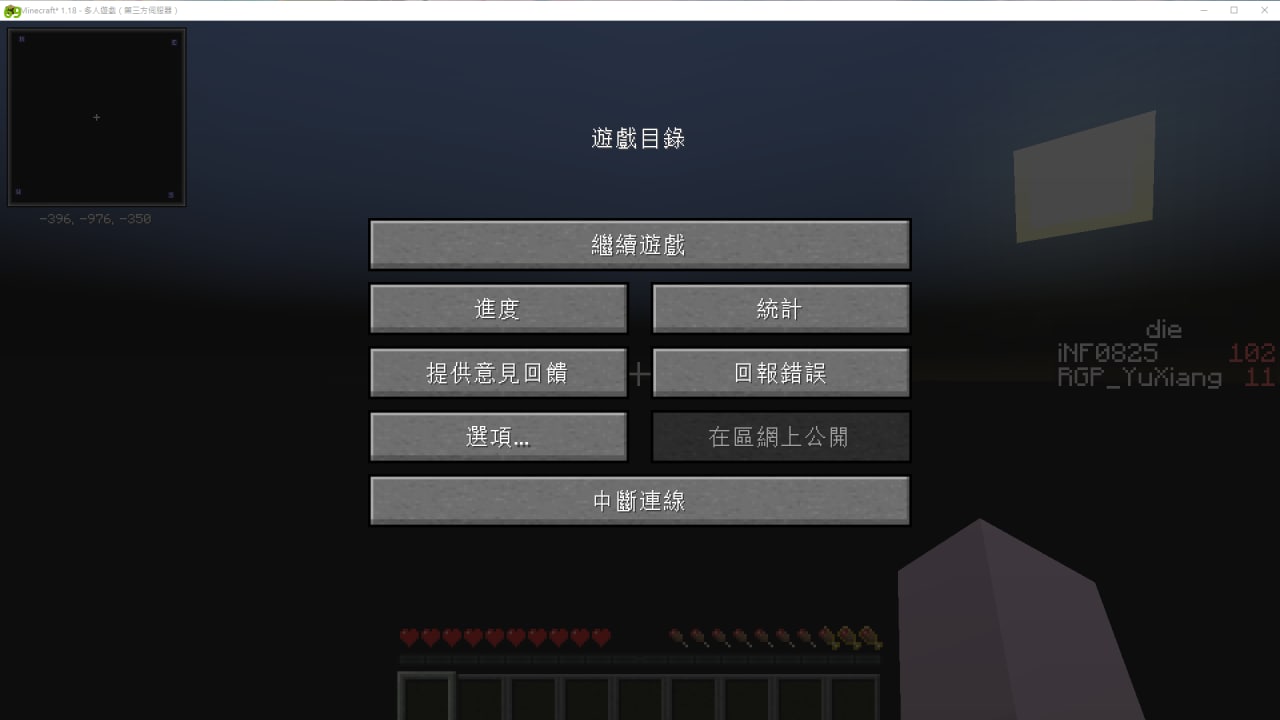The height and width of the screenshot is (720, 1280).
Task: Choose 回報錯誤 to report a bug
Action: coord(780,373)
